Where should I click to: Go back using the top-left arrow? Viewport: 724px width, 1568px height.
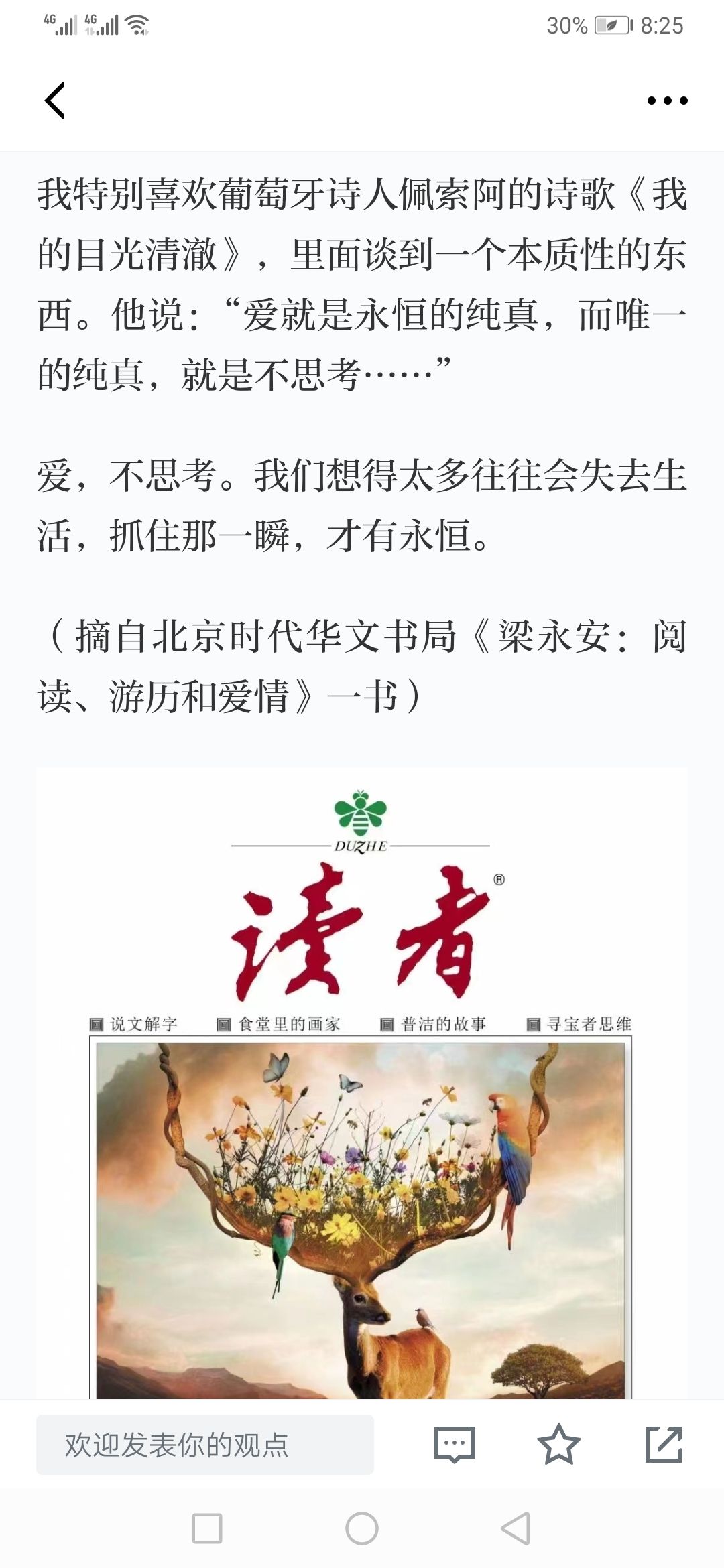55,101
